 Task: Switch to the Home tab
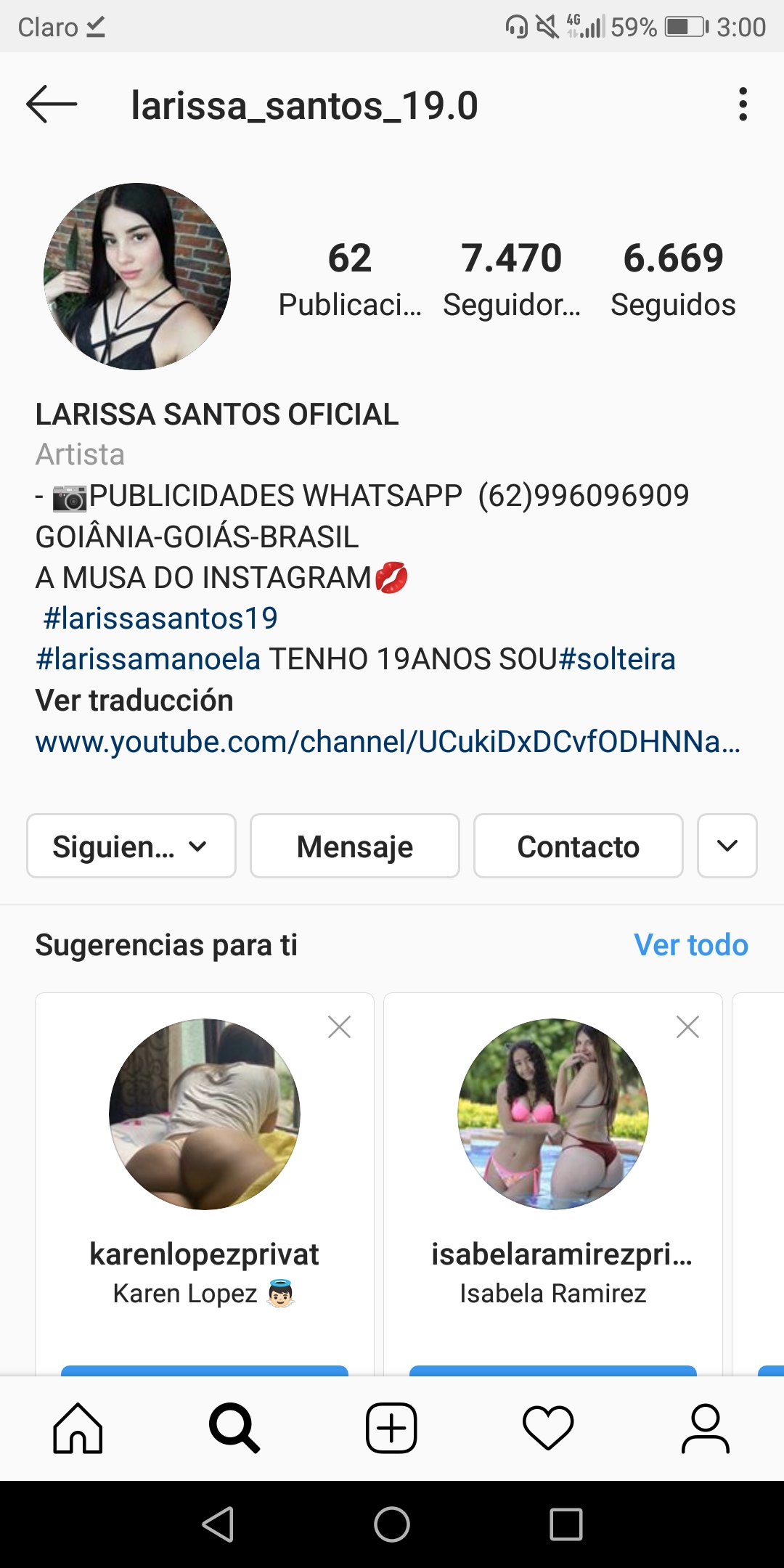click(x=78, y=1429)
